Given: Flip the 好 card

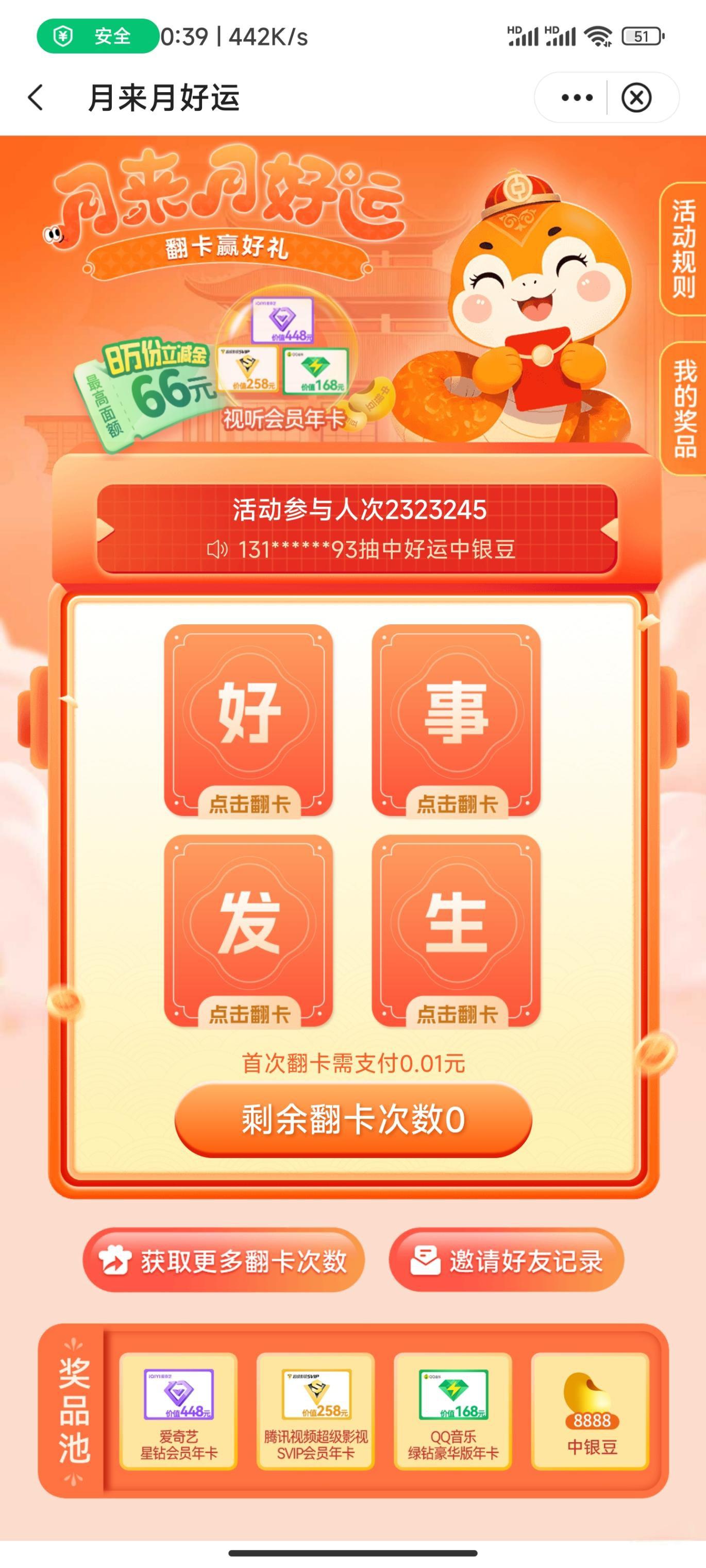Looking at the screenshot, I should [248, 720].
